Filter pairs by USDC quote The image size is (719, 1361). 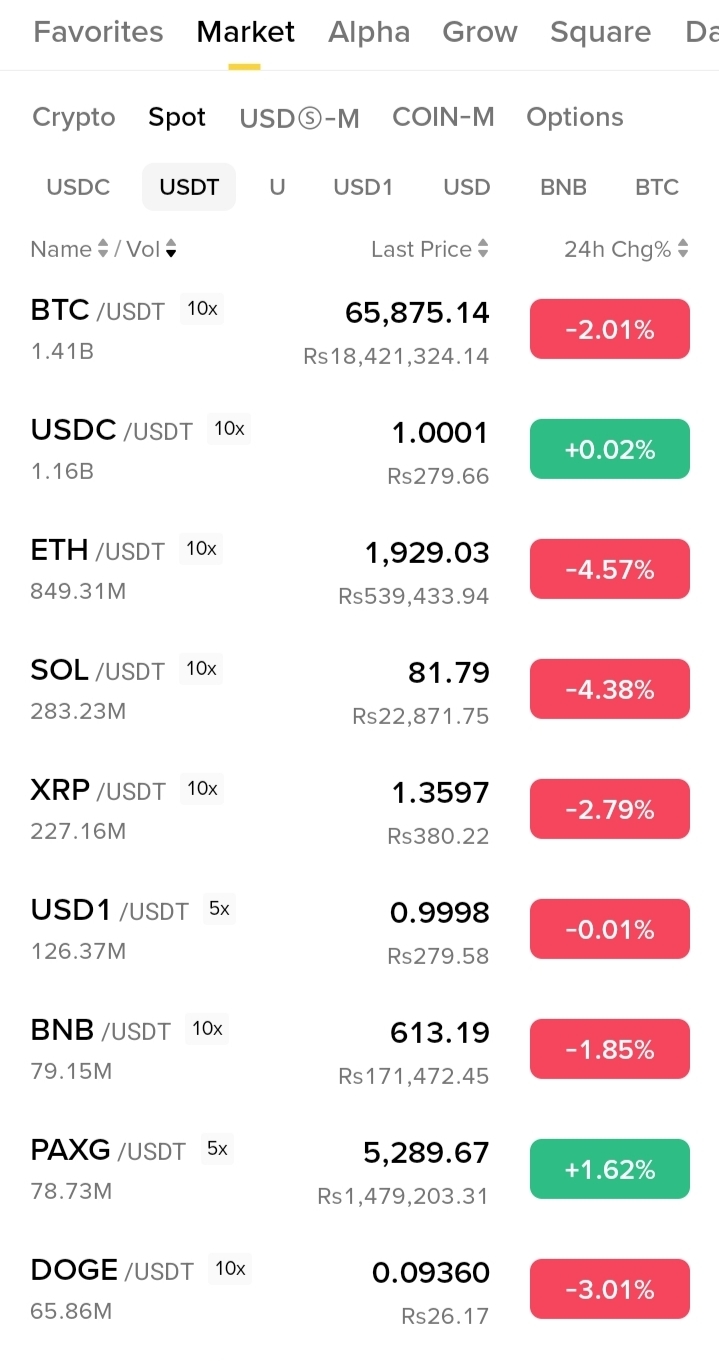[78, 187]
